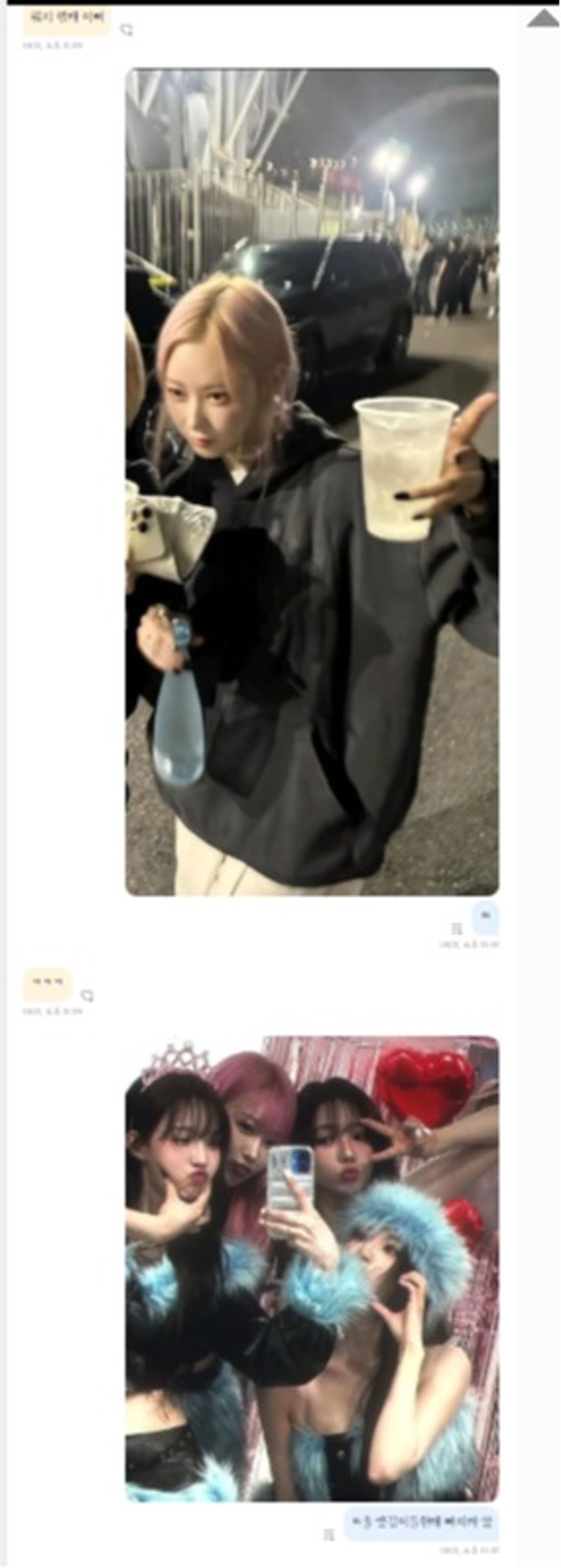Tap the scroll-up triangle at the top
The image size is (561, 1568).
(543, 19)
